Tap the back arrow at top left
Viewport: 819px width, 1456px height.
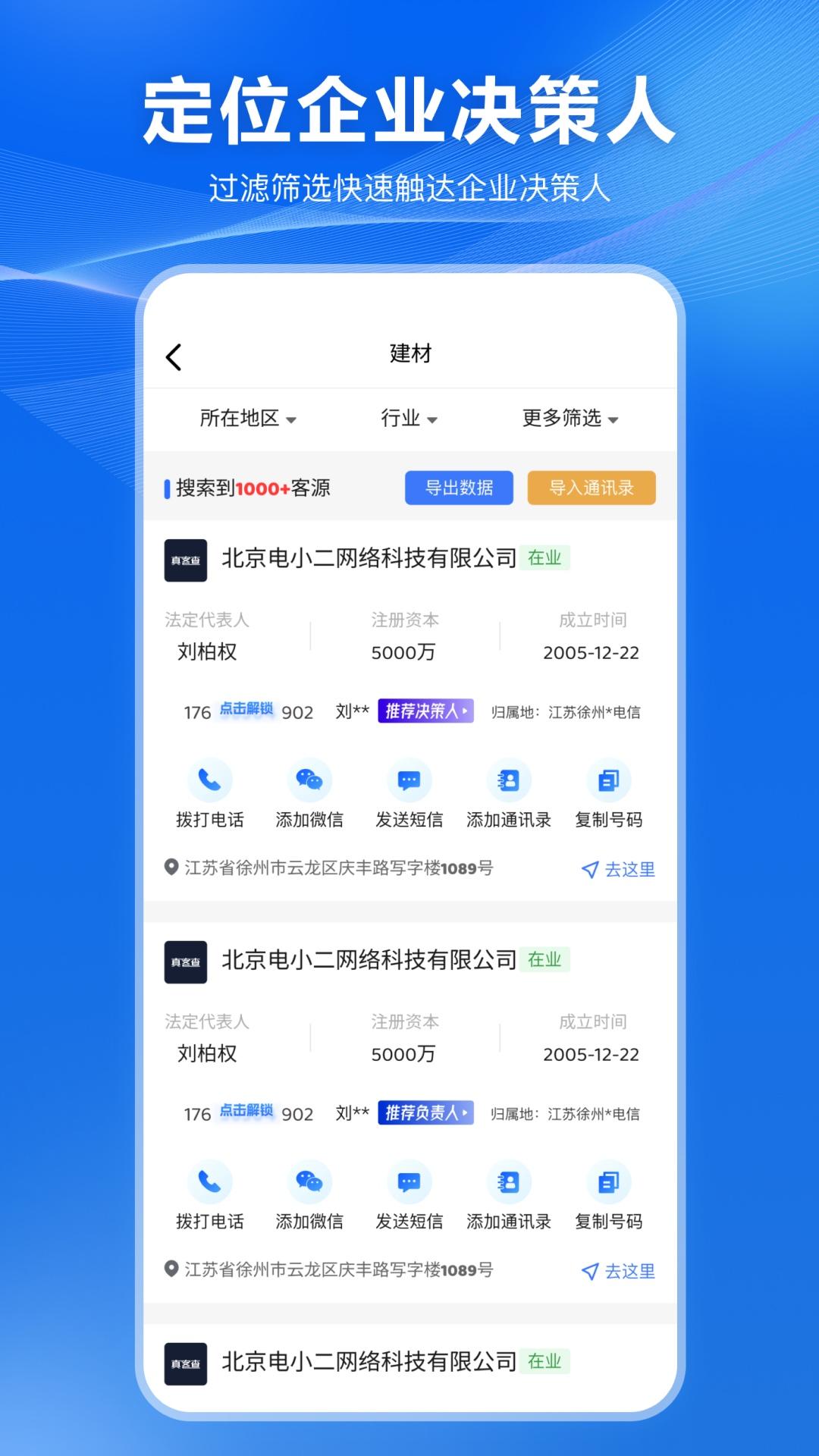(x=174, y=355)
